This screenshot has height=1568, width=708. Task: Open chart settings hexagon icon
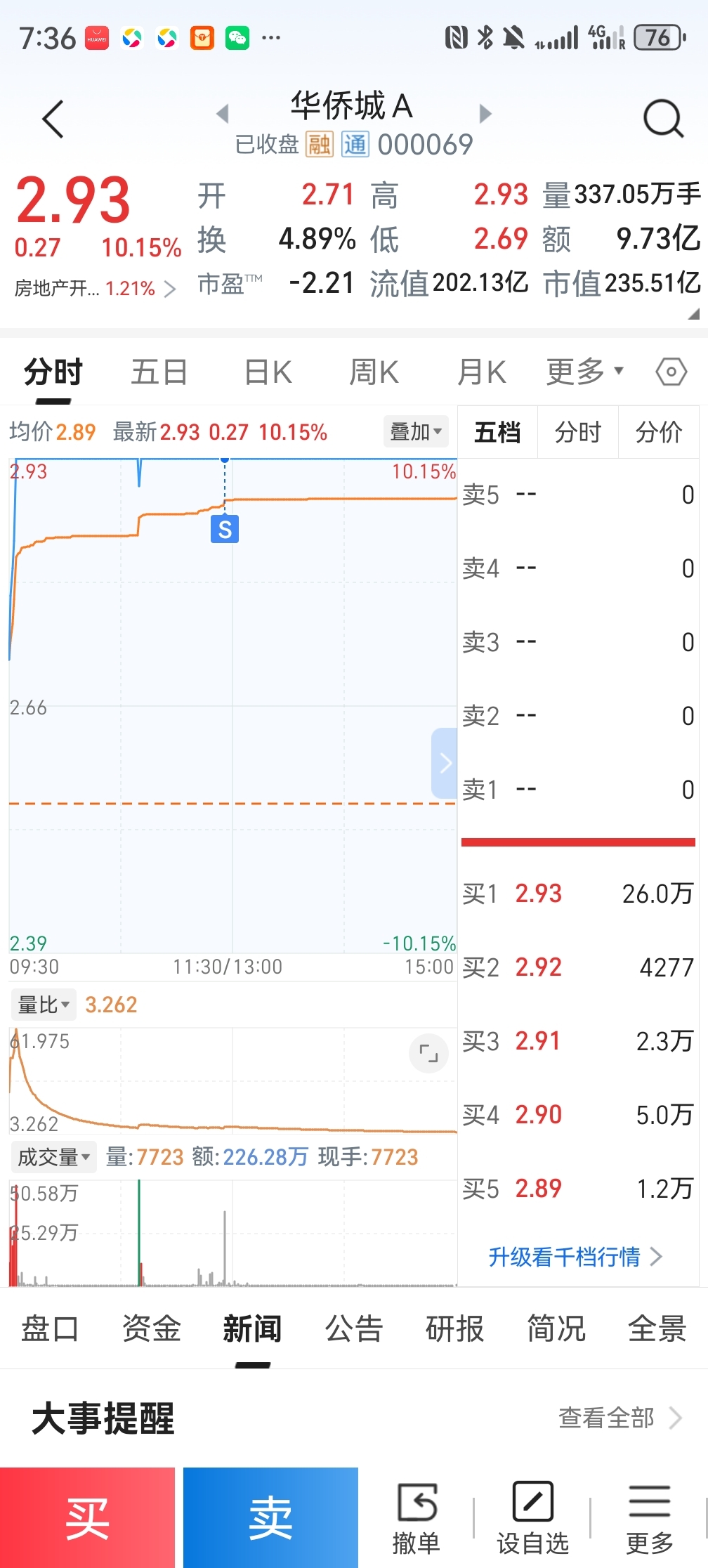point(671,371)
